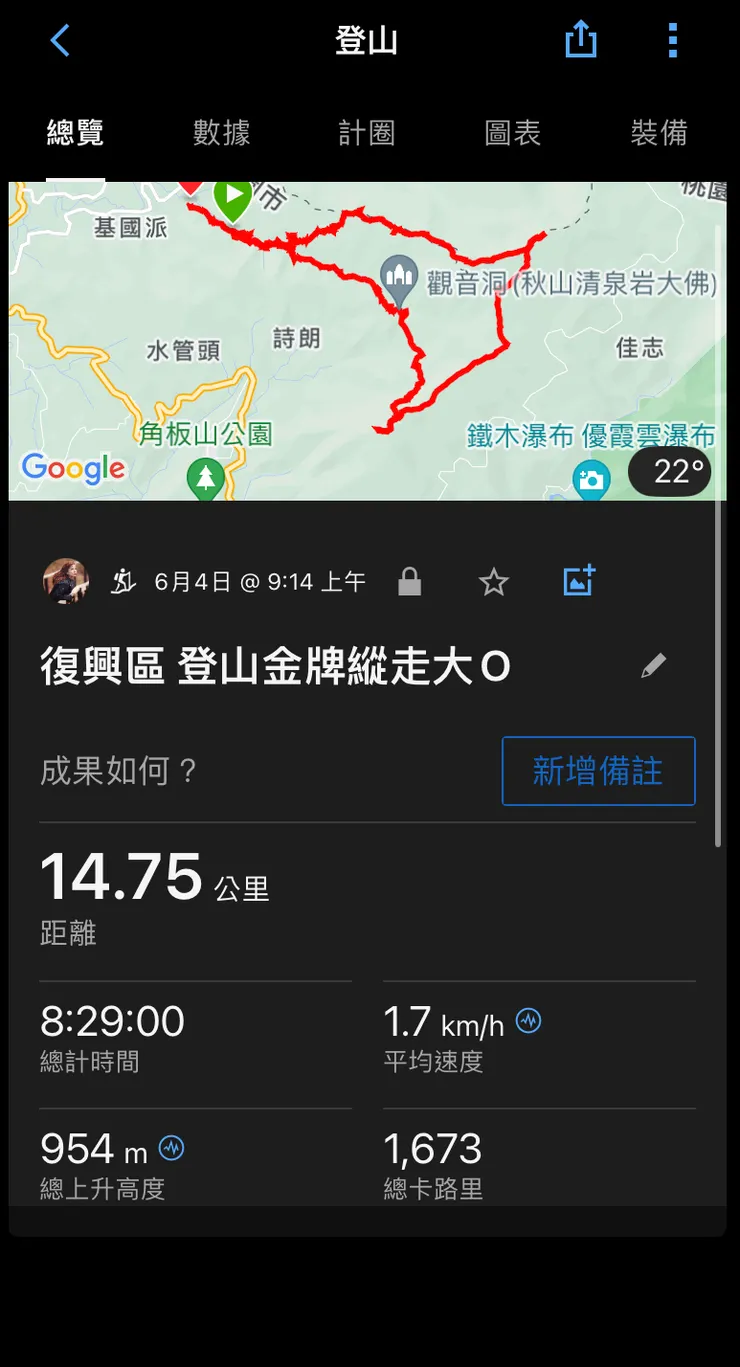The height and width of the screenshot is (1367, 740).
Task: Go back using the blue back arrow
Action: [x=59, y=40]
